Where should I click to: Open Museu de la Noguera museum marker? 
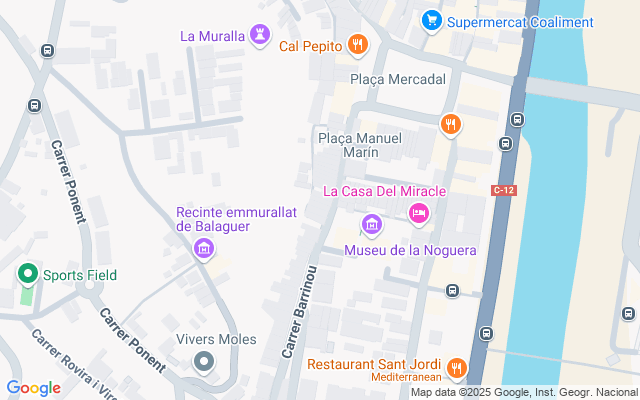pyautogui.click(x=373, y=226)
